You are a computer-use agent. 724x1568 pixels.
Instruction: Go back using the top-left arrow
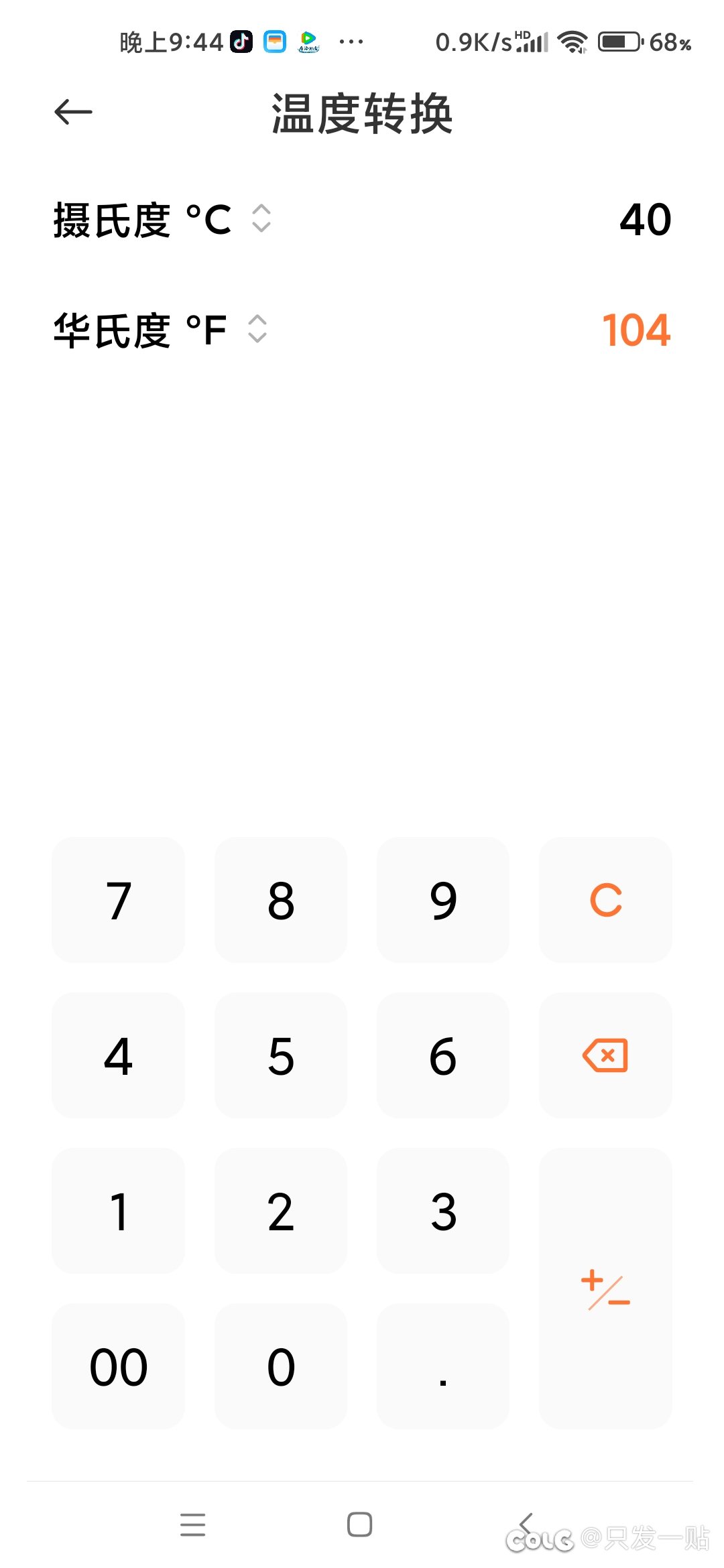pos(73,112)
